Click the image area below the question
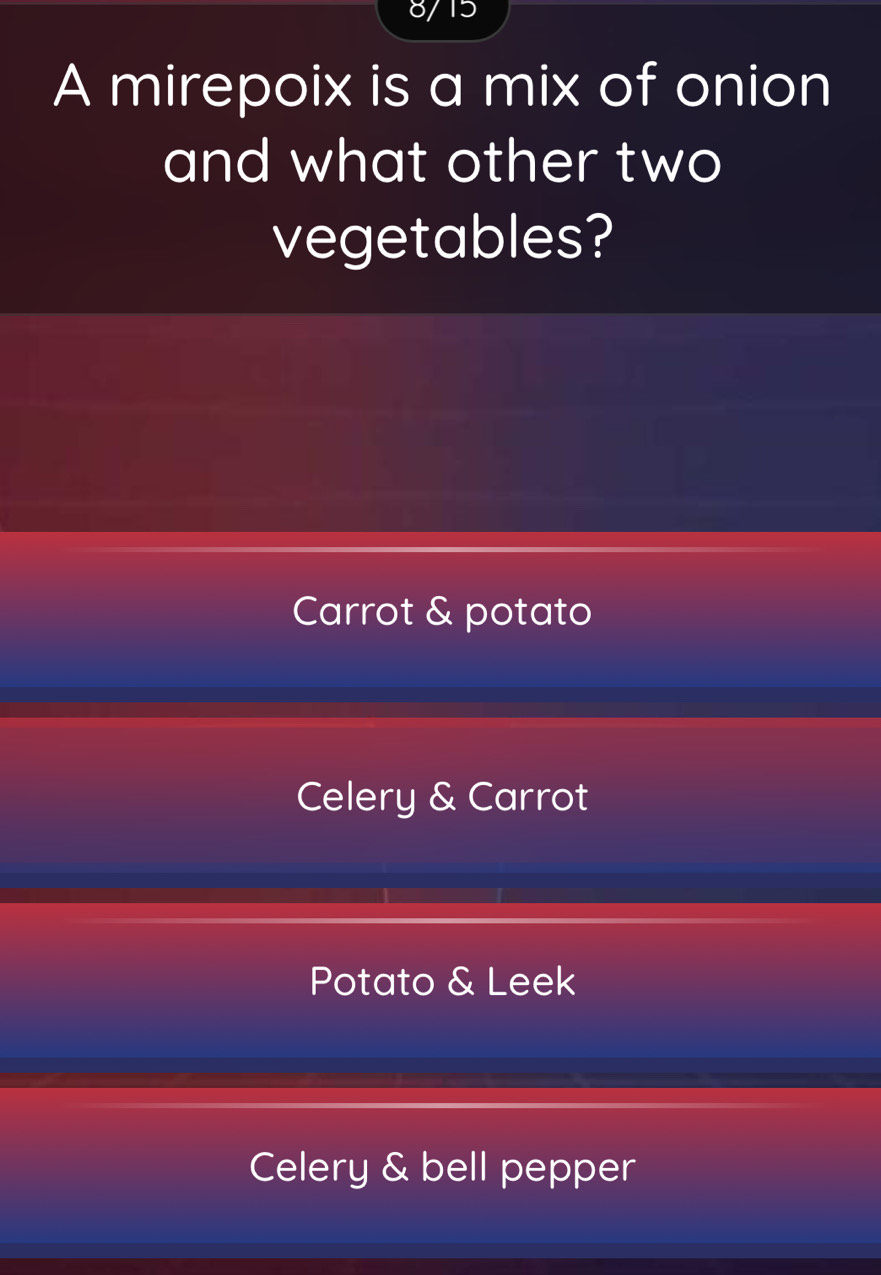The height and width of the screenshot is (1275, 881). (441, 420)
